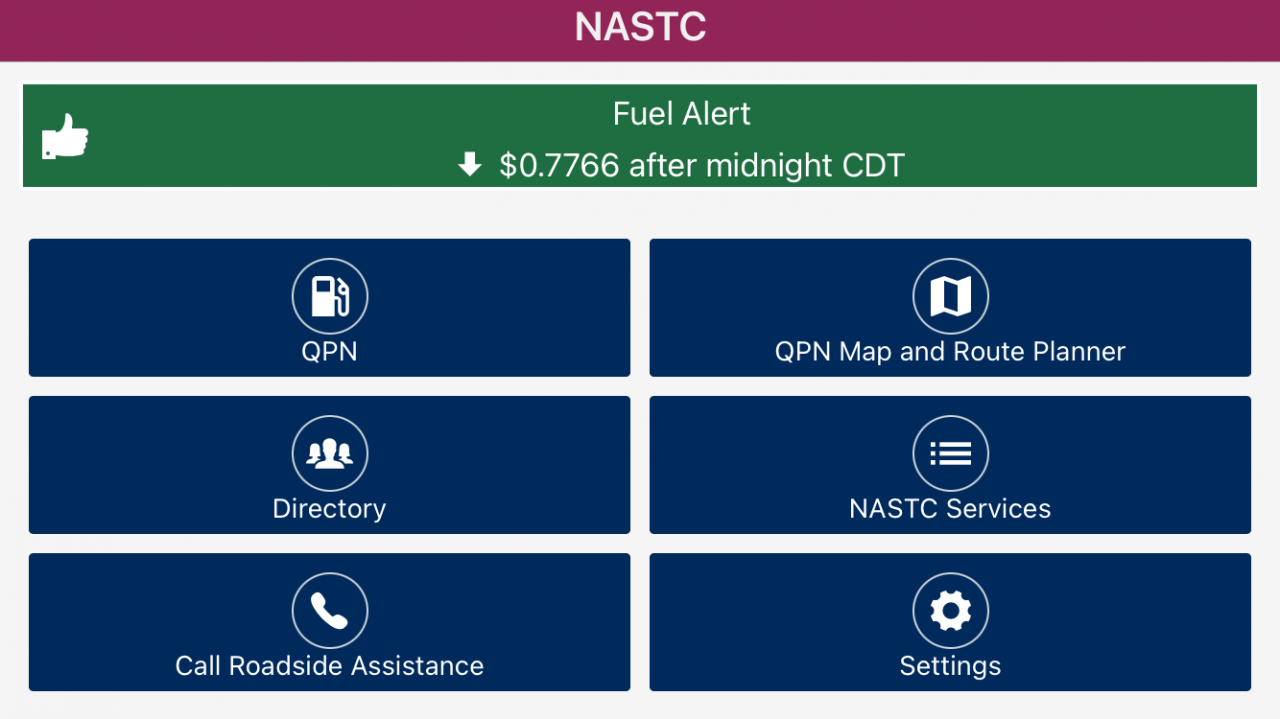Open Settings
The height and width of the screenshot is (719, 1280).
click(950, 622)
